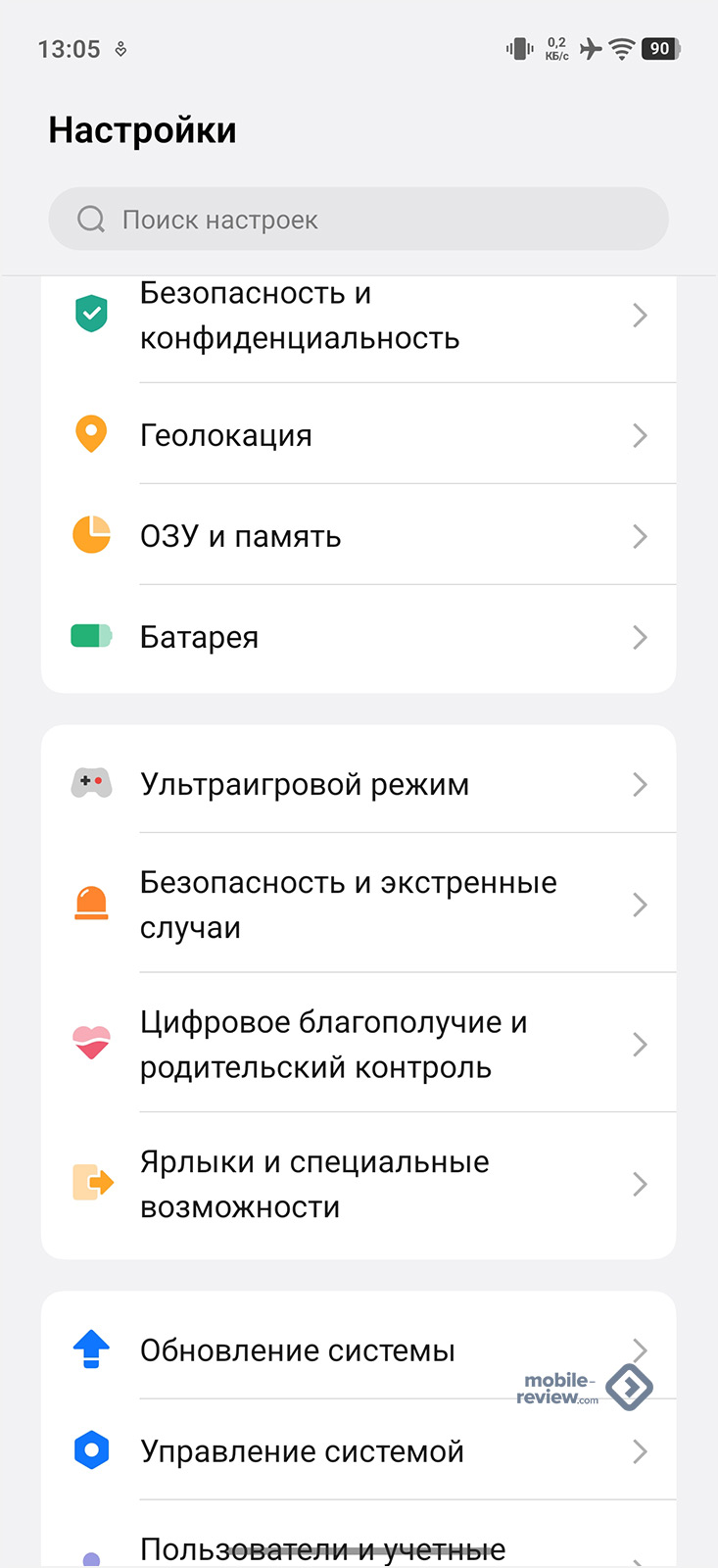Open the Батарея settings
This screenshot has height=1568, width=718.
click(358, 637)
